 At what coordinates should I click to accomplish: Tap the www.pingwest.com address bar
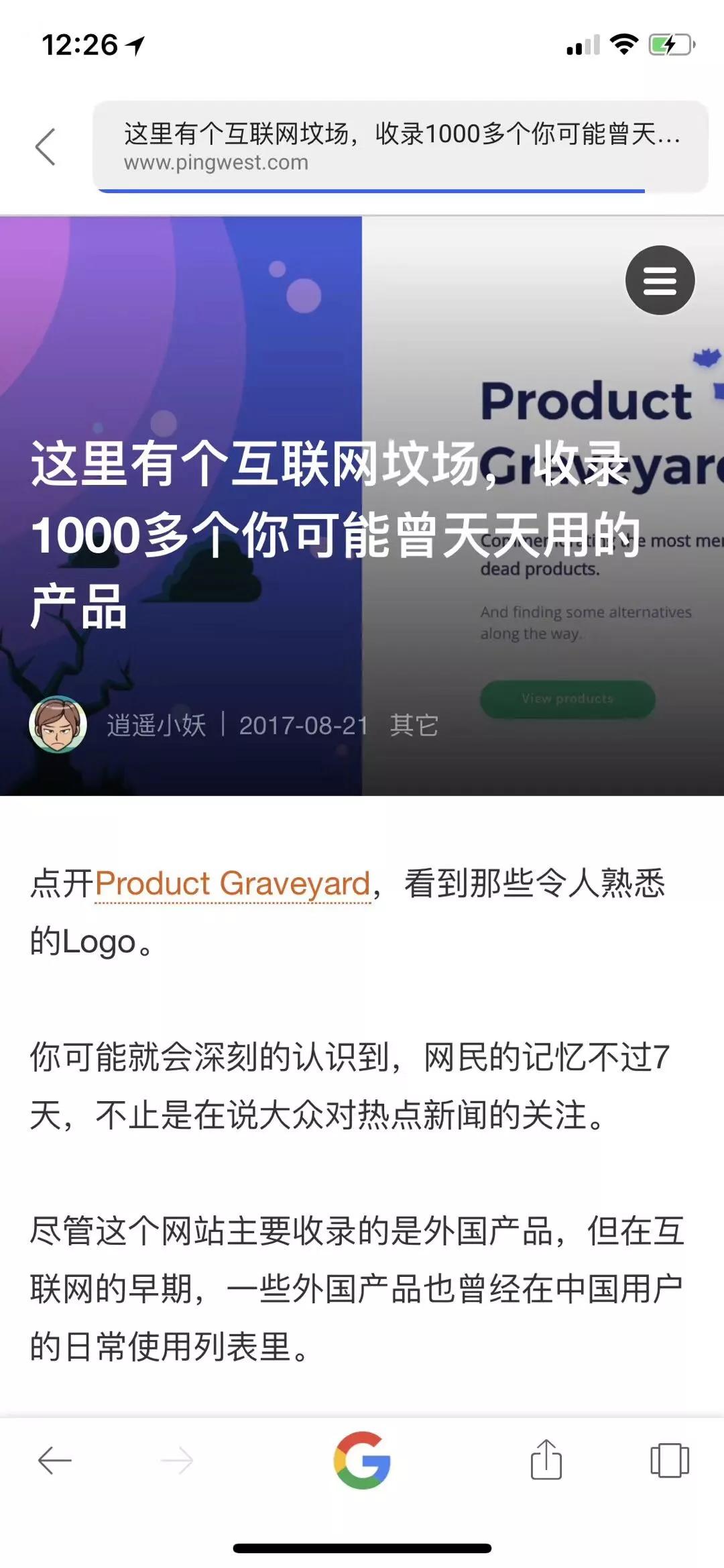[x=400, y=146]
